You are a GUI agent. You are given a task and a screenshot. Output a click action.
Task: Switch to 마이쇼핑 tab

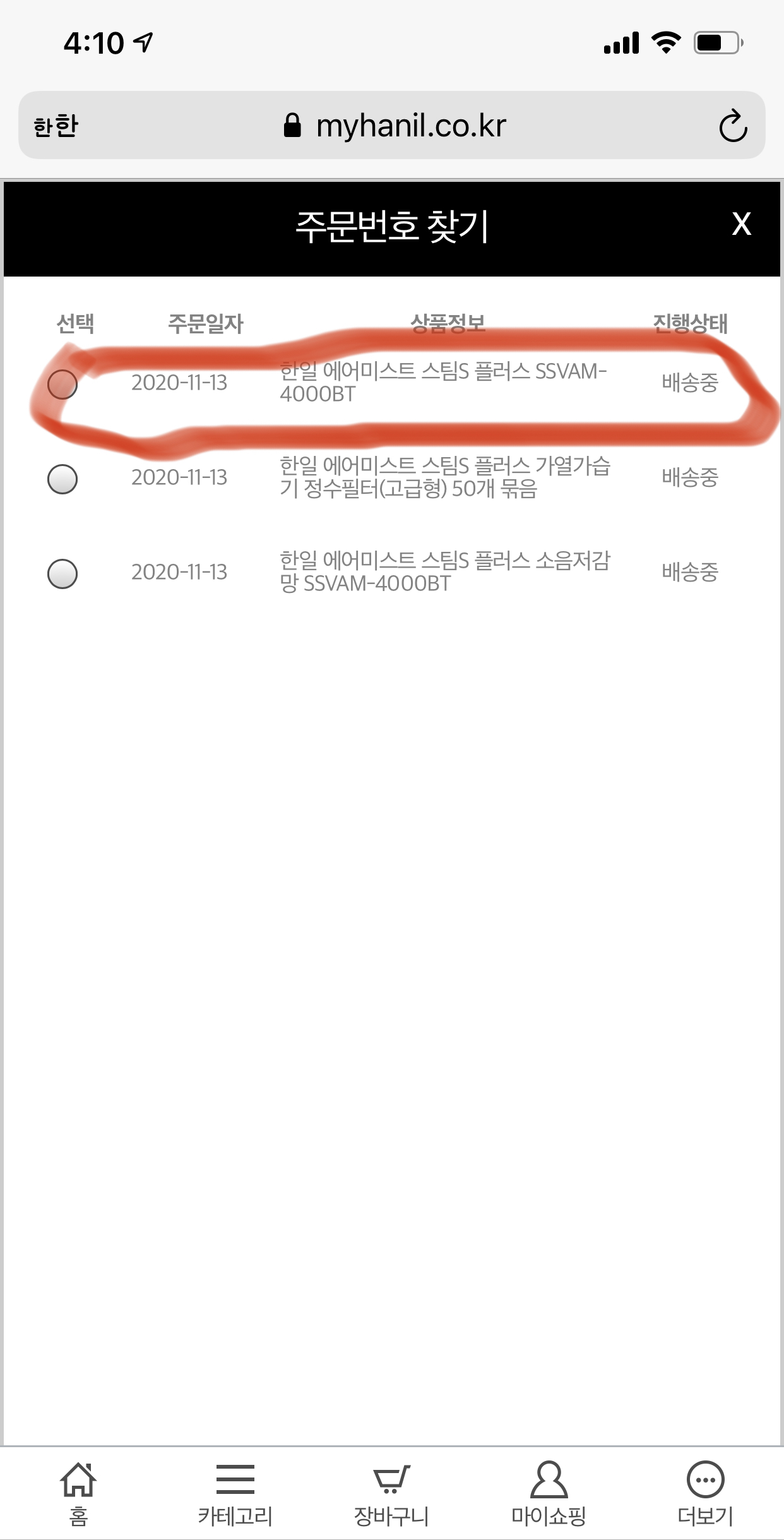pyautogui.click(x=549, y=1494)
